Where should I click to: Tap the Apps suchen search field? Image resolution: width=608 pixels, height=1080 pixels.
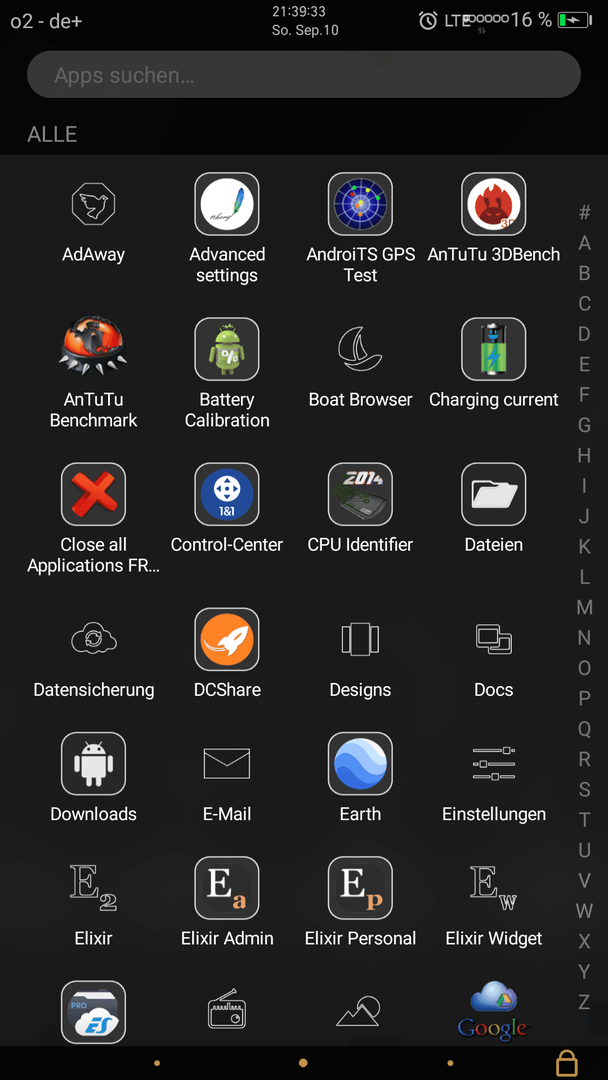click(x=304, y=74)
